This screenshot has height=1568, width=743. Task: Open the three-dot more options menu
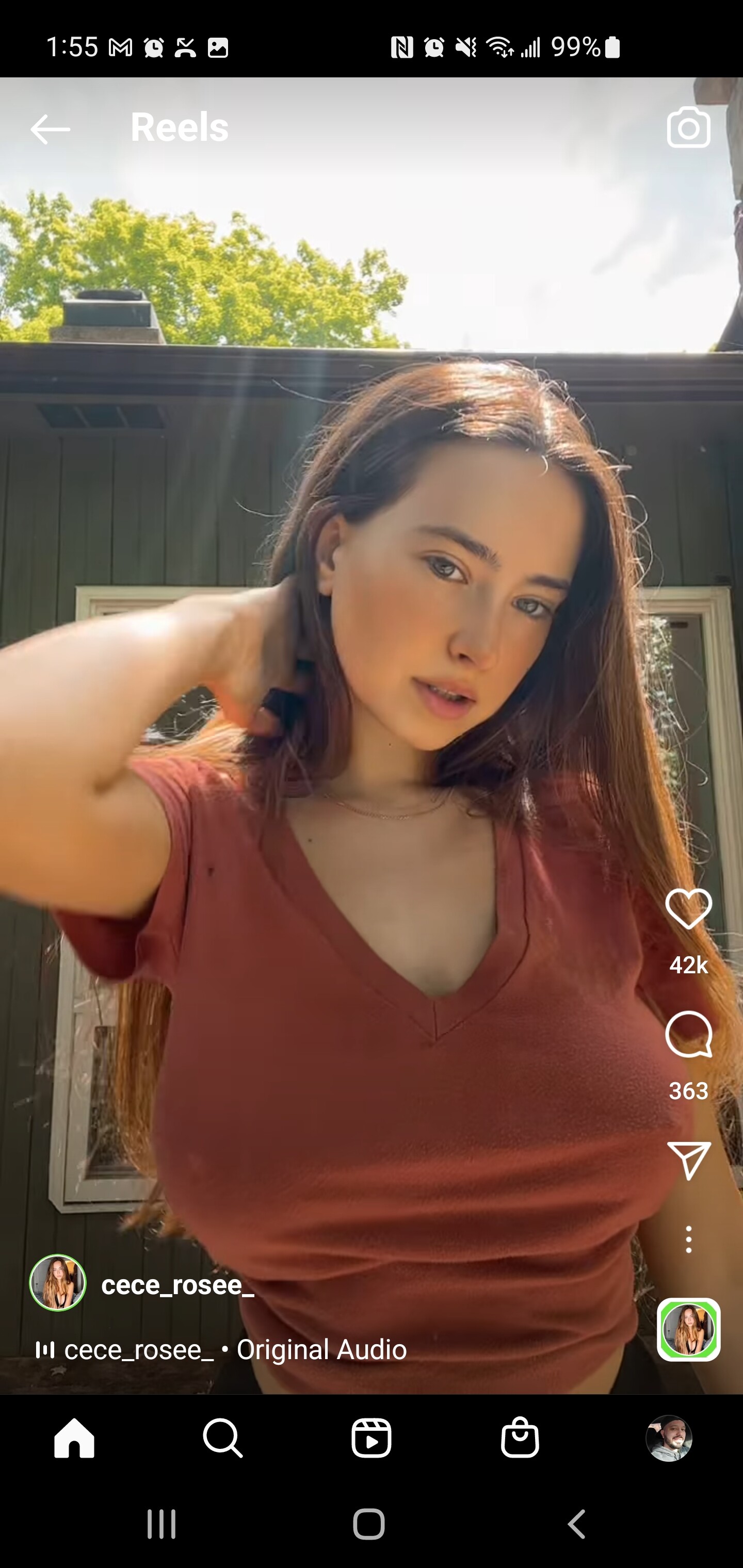(688, 1239)
